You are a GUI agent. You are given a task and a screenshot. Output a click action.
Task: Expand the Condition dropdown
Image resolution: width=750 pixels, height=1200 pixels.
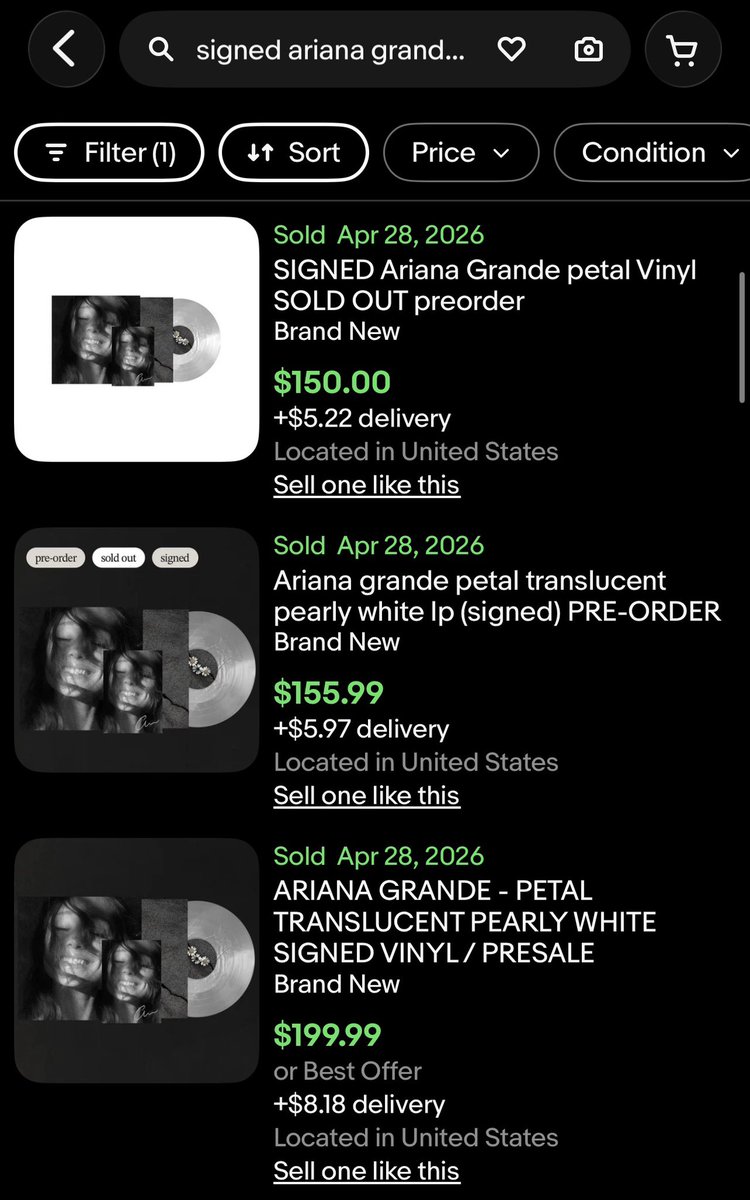[x=652, y=152]
